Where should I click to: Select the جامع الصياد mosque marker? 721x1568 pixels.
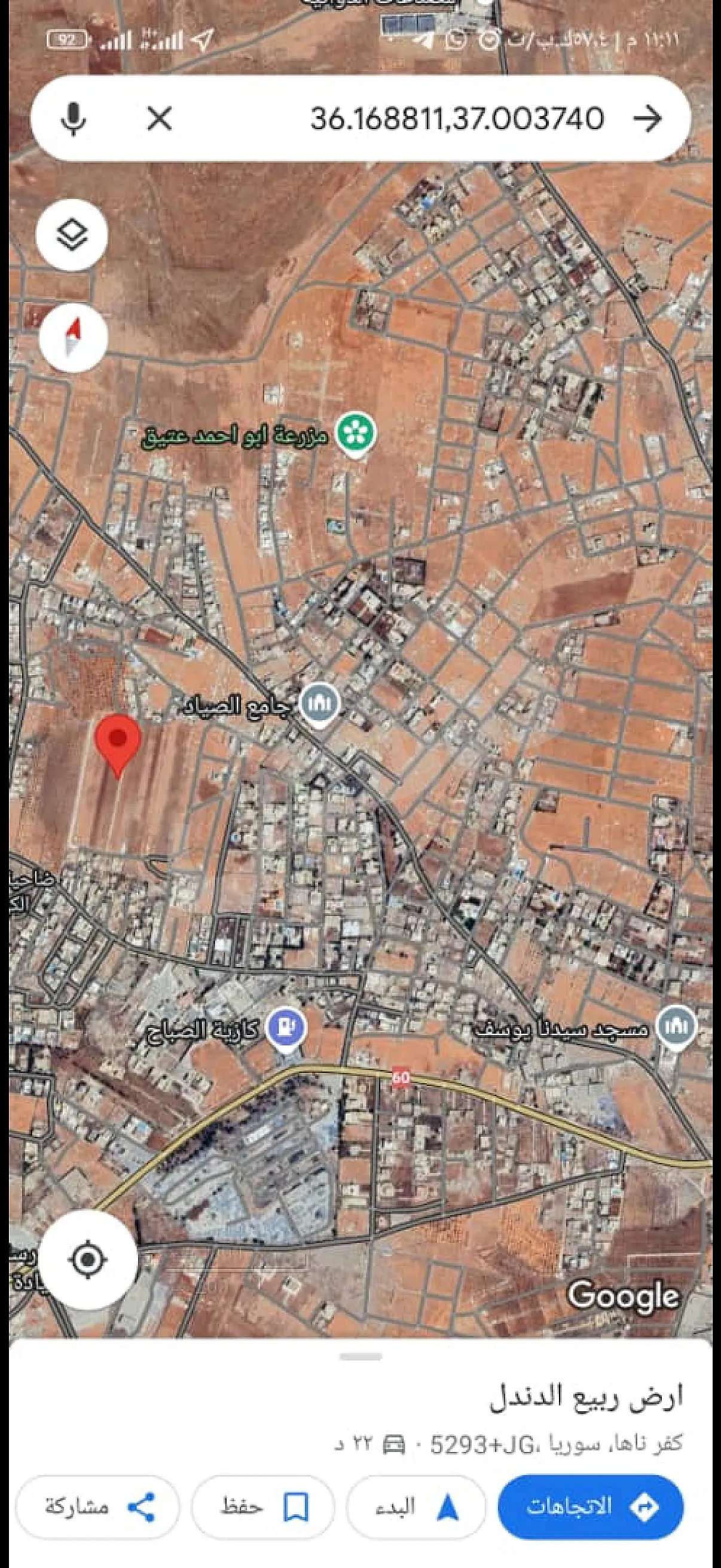point(322,706)
